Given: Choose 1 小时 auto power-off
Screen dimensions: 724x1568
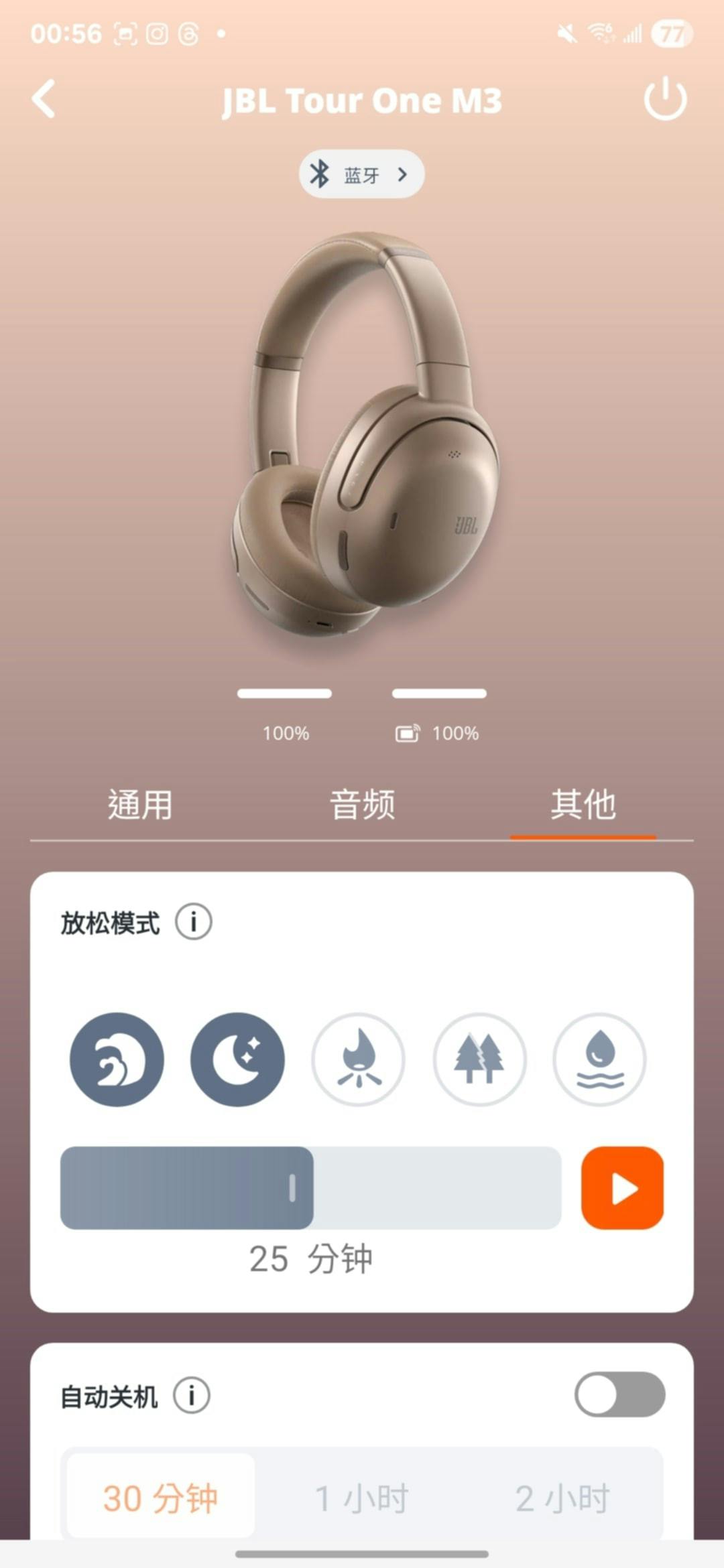Looking at the screenshot, I should (361, 1498).
